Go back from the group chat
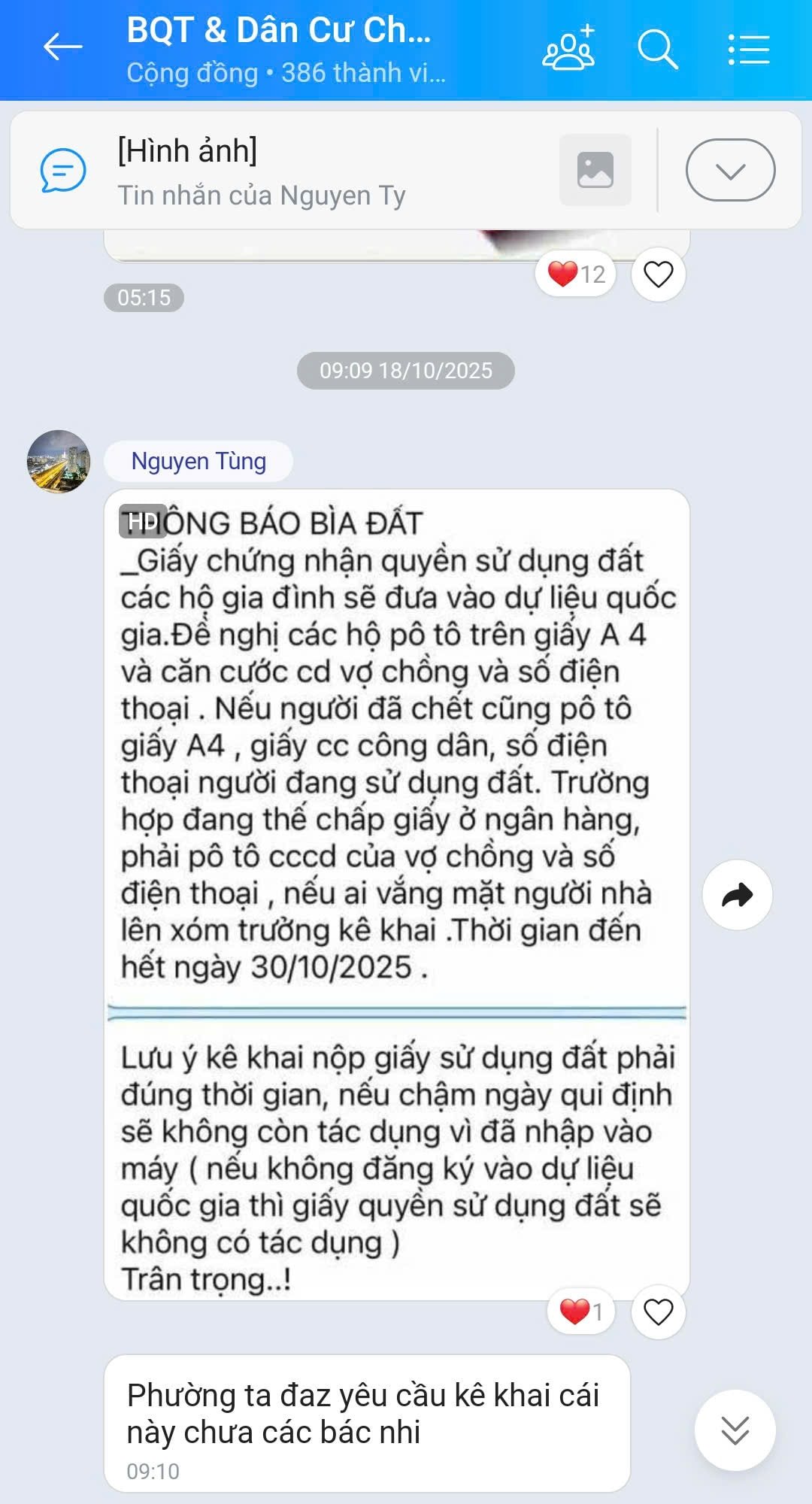812x1504 pixels. 62,47
